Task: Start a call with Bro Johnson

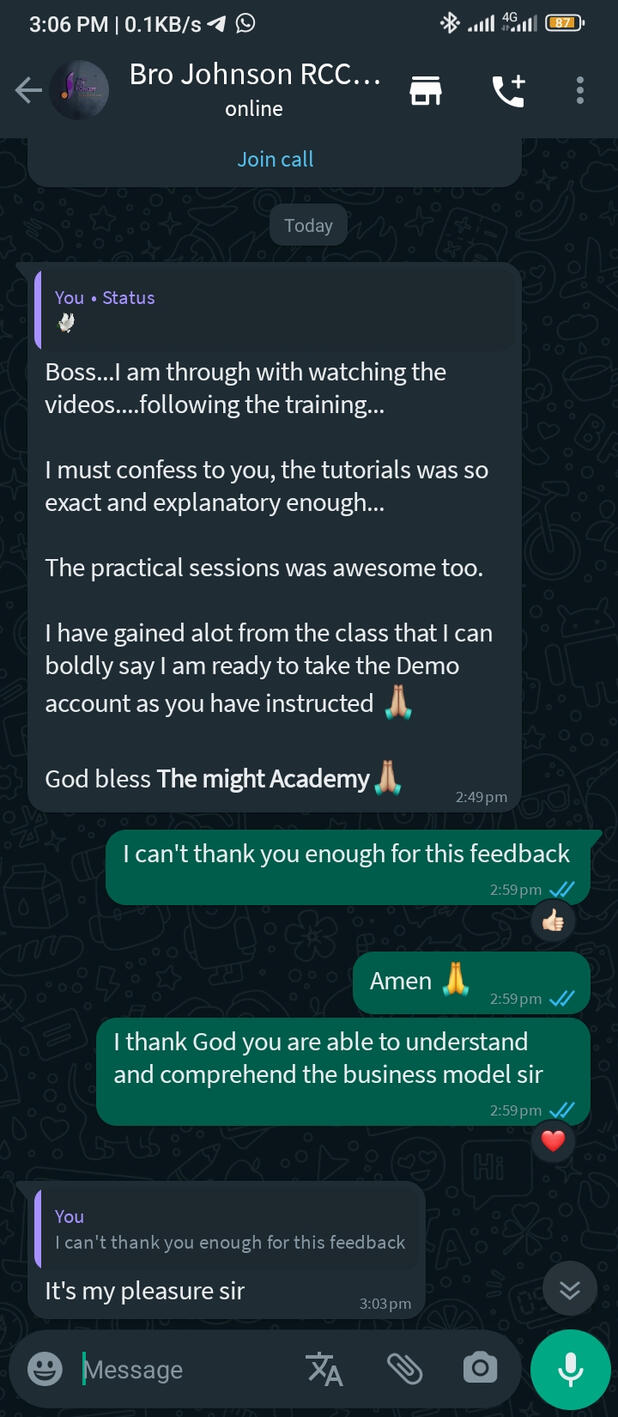Action: pyautogui.click(x=508, y=91)
